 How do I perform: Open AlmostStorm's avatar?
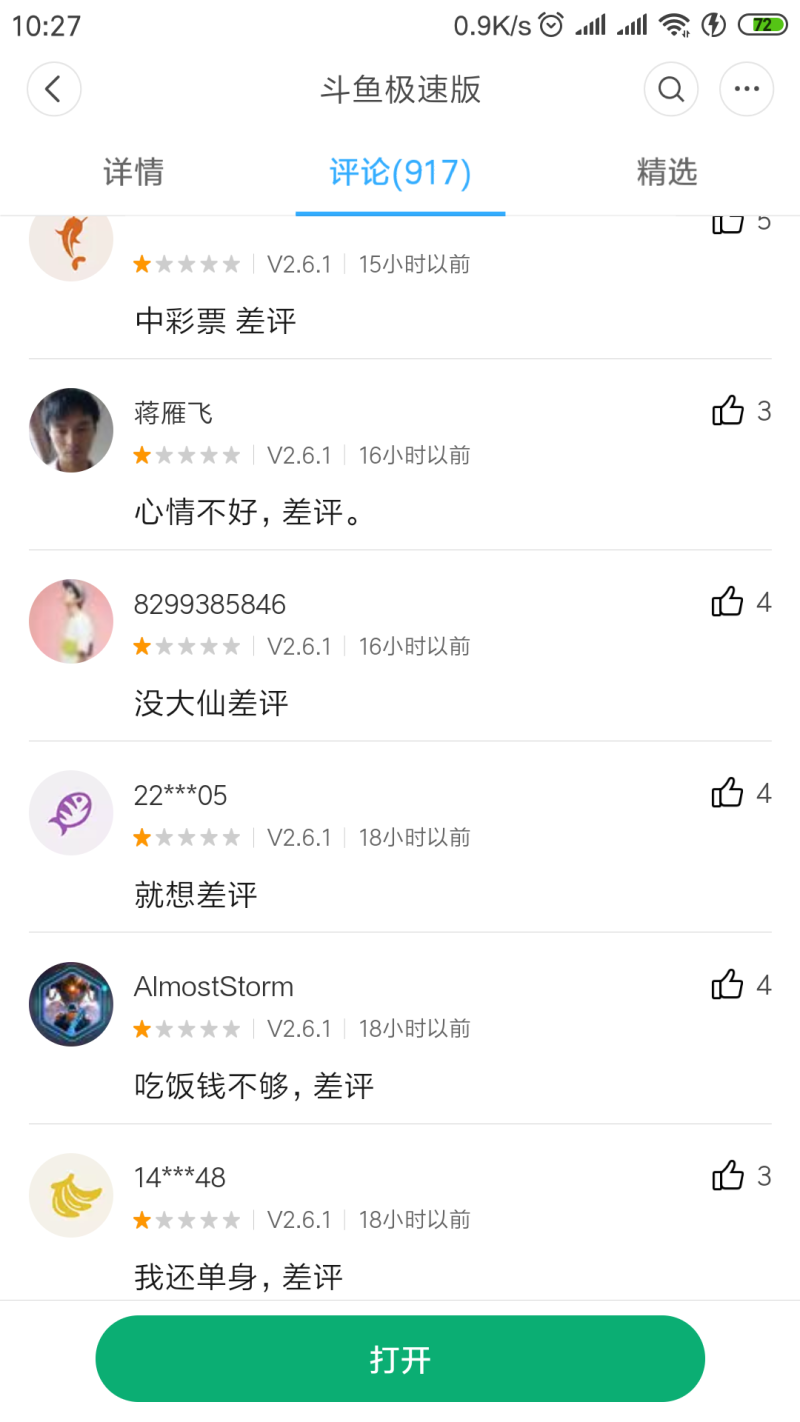point(71,1004)
